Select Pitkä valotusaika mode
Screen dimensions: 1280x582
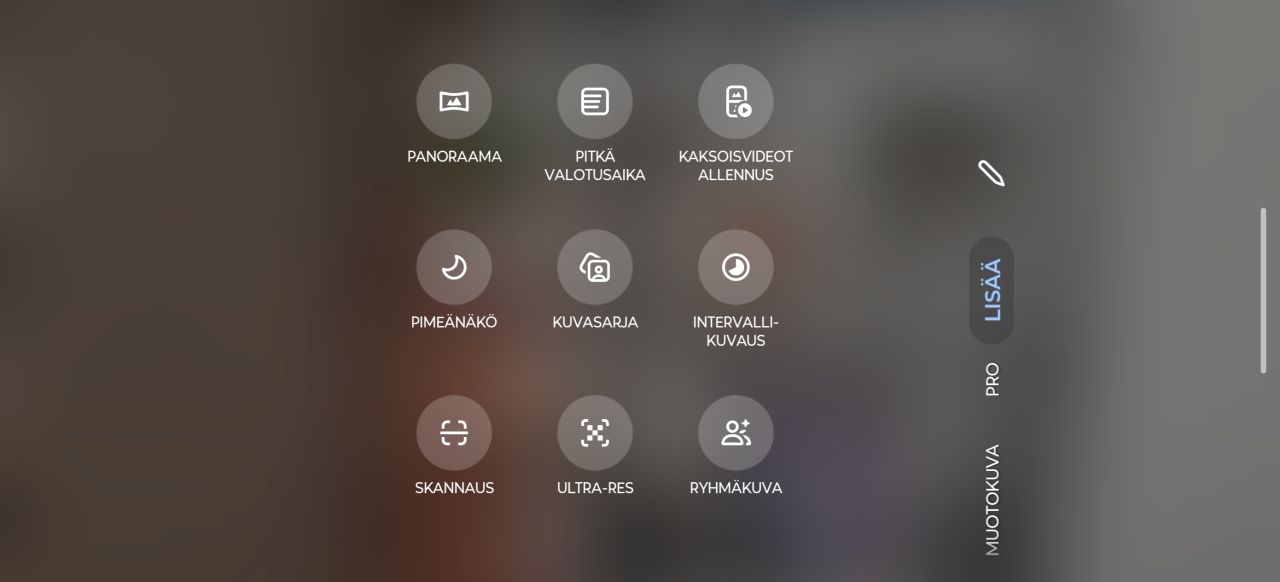tap(595, 102)
